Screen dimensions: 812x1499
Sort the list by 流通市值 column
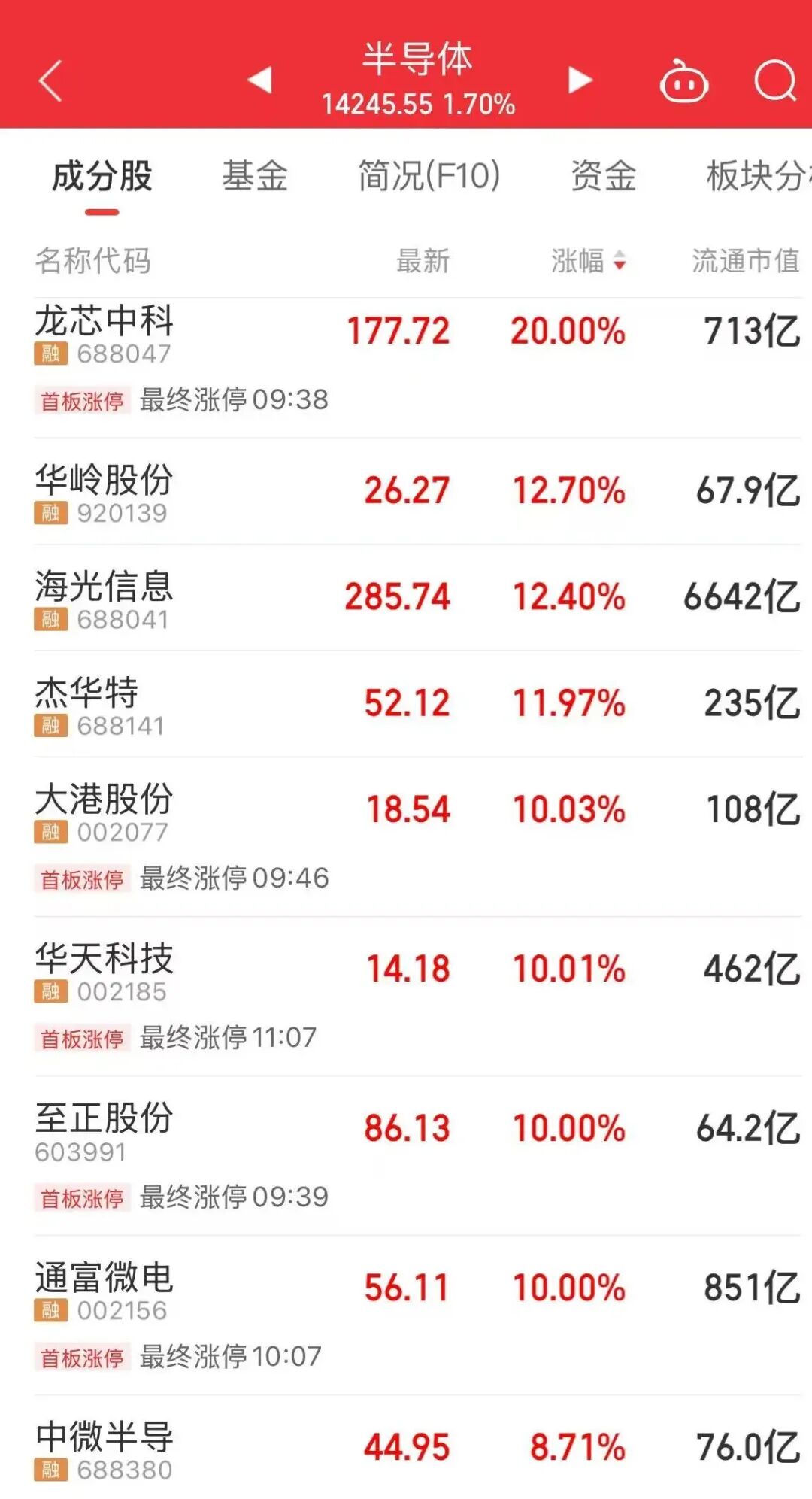[745, 261]
